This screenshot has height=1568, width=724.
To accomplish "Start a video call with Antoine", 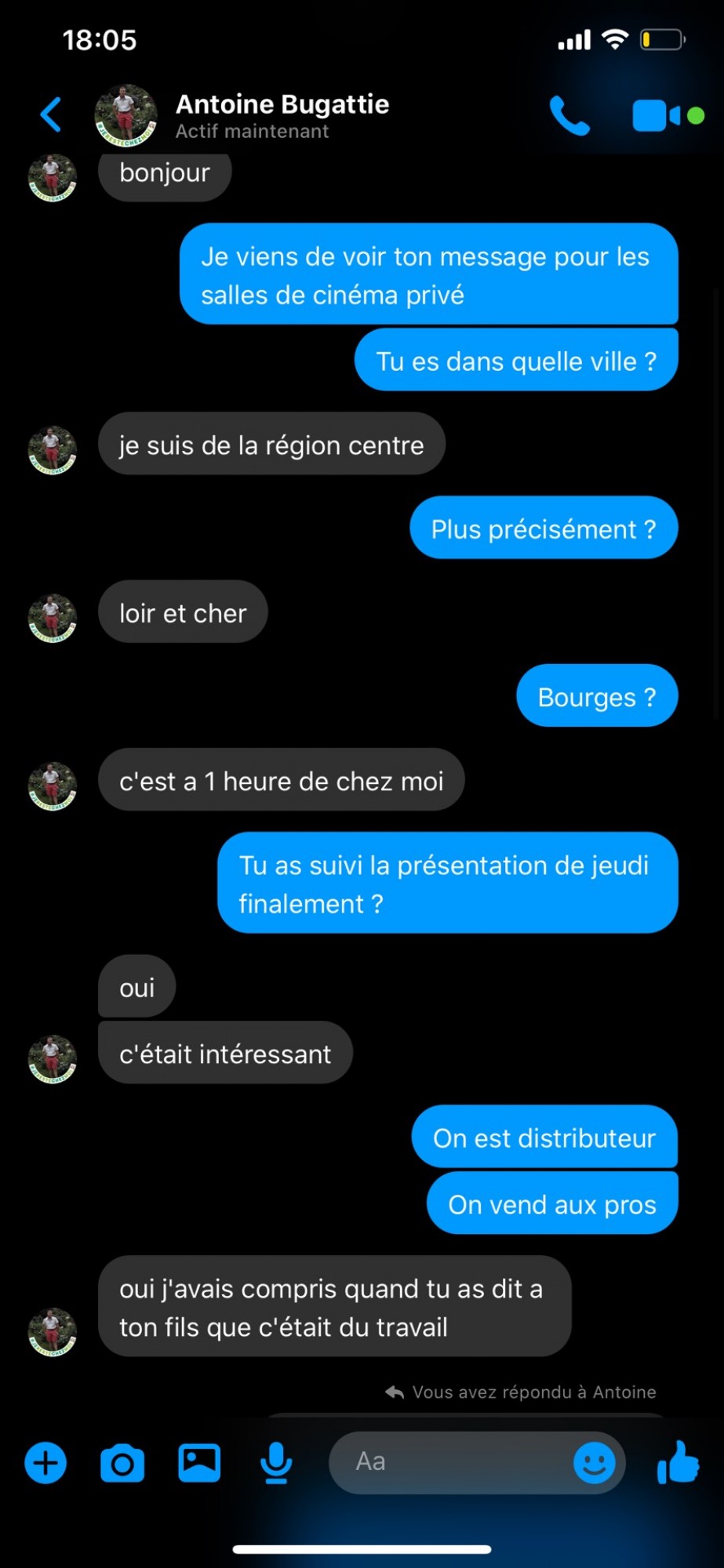I will click(x=657, y=116).
